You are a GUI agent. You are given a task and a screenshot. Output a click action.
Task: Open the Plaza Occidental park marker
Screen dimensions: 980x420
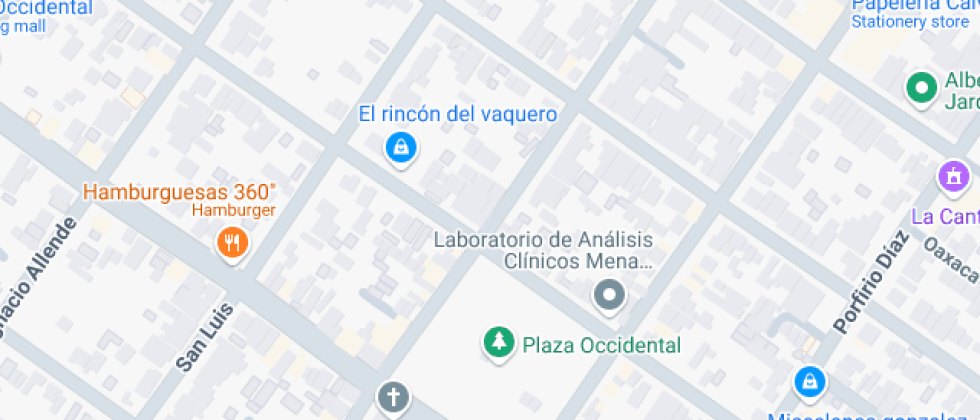(497, 343)
